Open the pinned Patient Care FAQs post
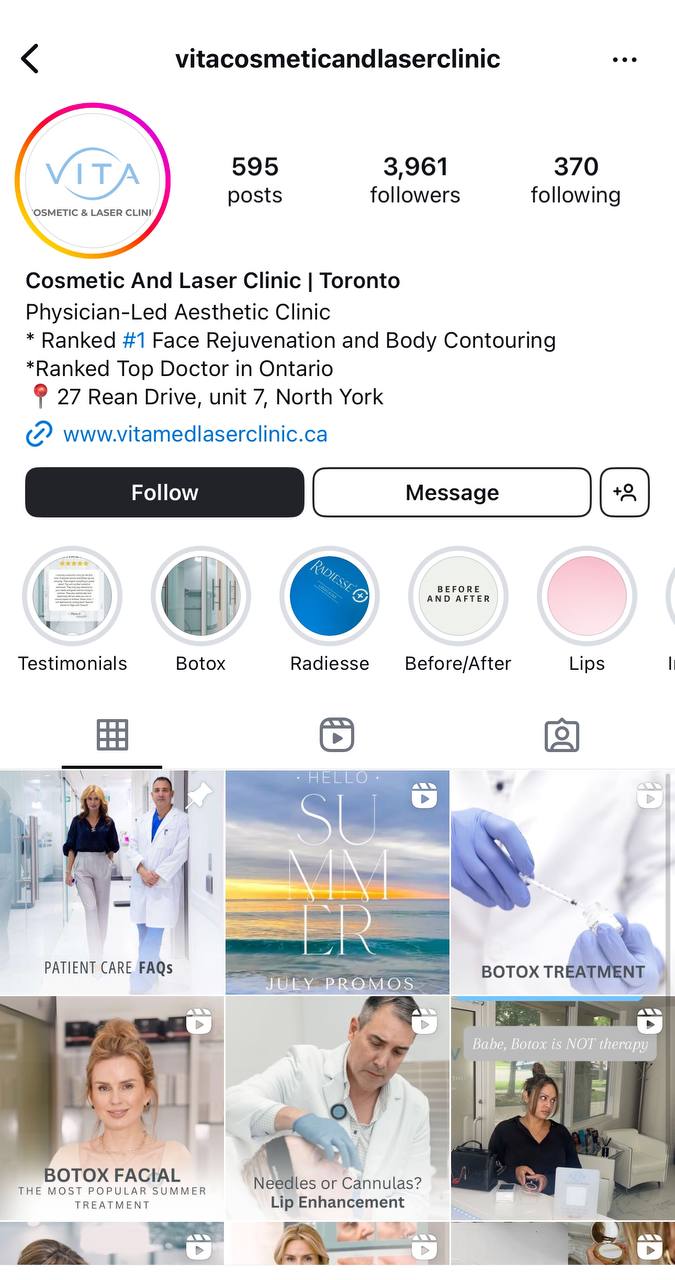675x1280 pixels. click(x=111, y=882)
